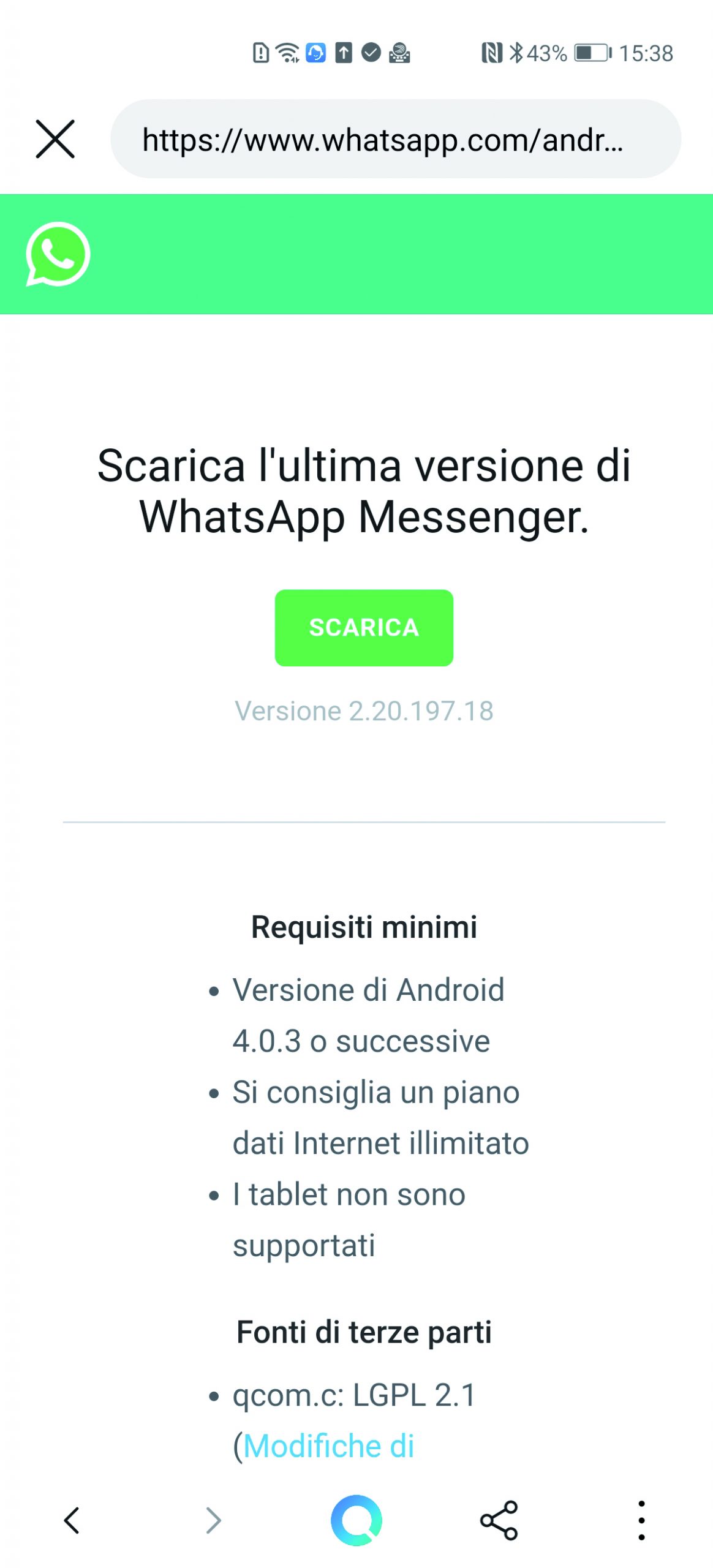This screenshot has height=1568, width=713.
Task: Share this web page
Action: (499, 1520)
